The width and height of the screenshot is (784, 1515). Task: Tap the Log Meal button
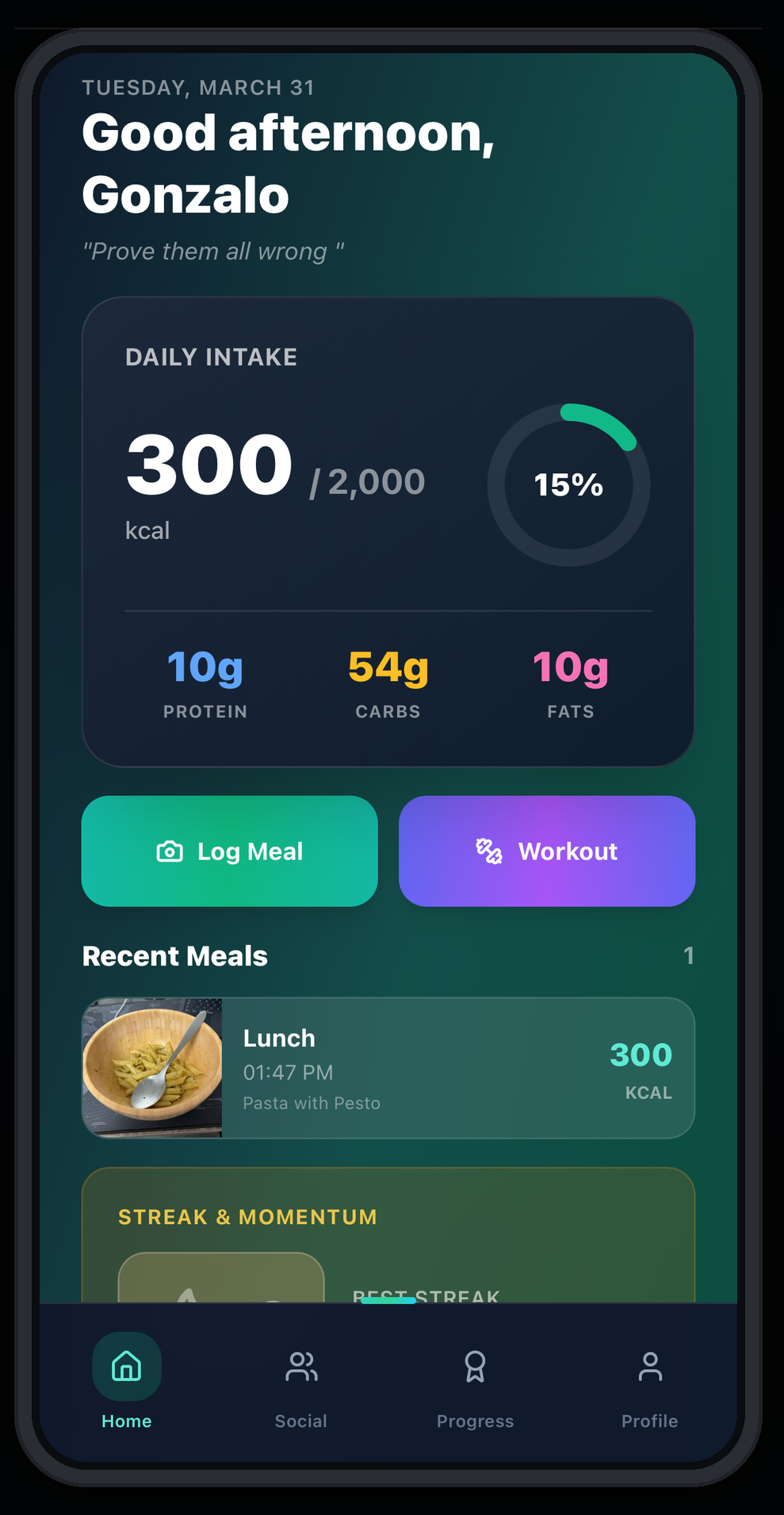229,851
